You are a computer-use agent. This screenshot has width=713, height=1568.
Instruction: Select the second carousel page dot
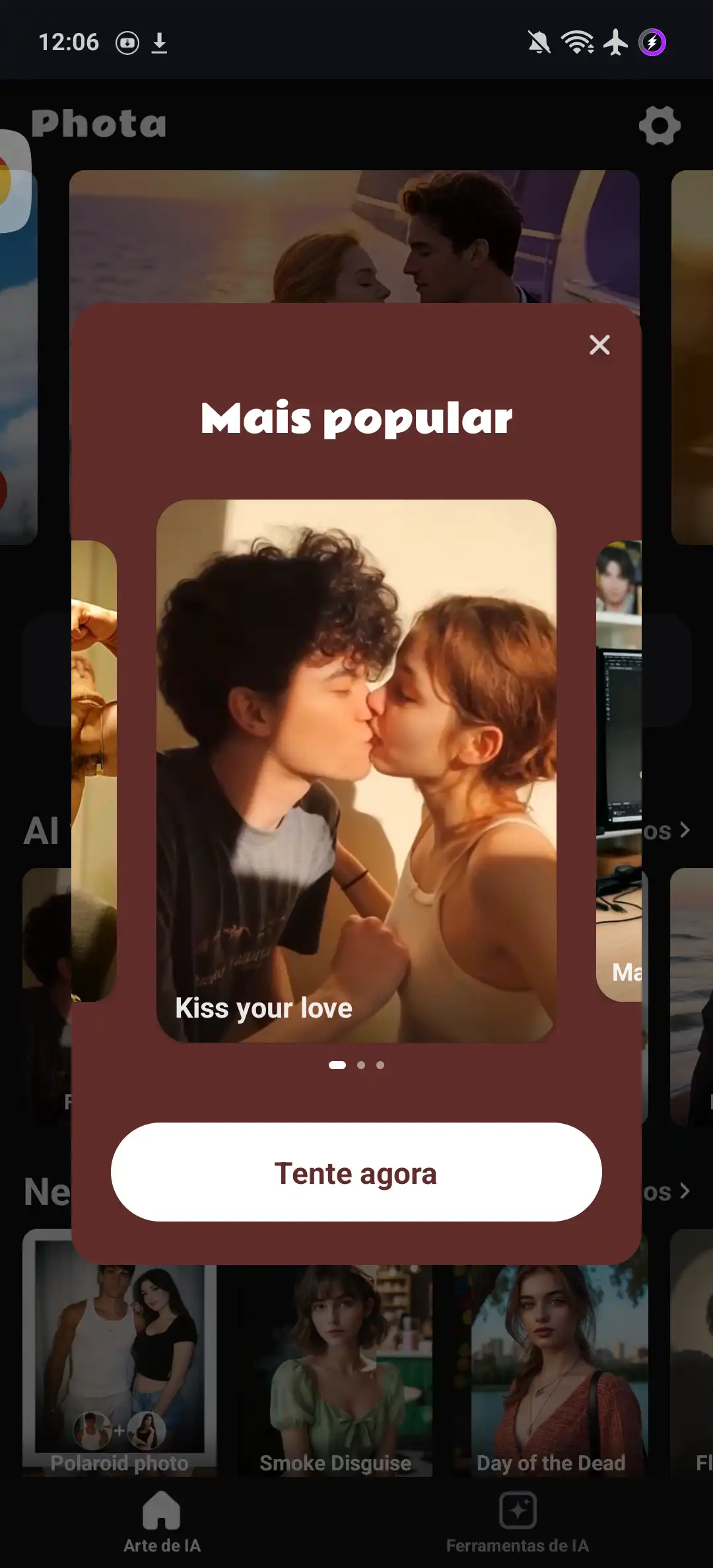pos(361,1064)
